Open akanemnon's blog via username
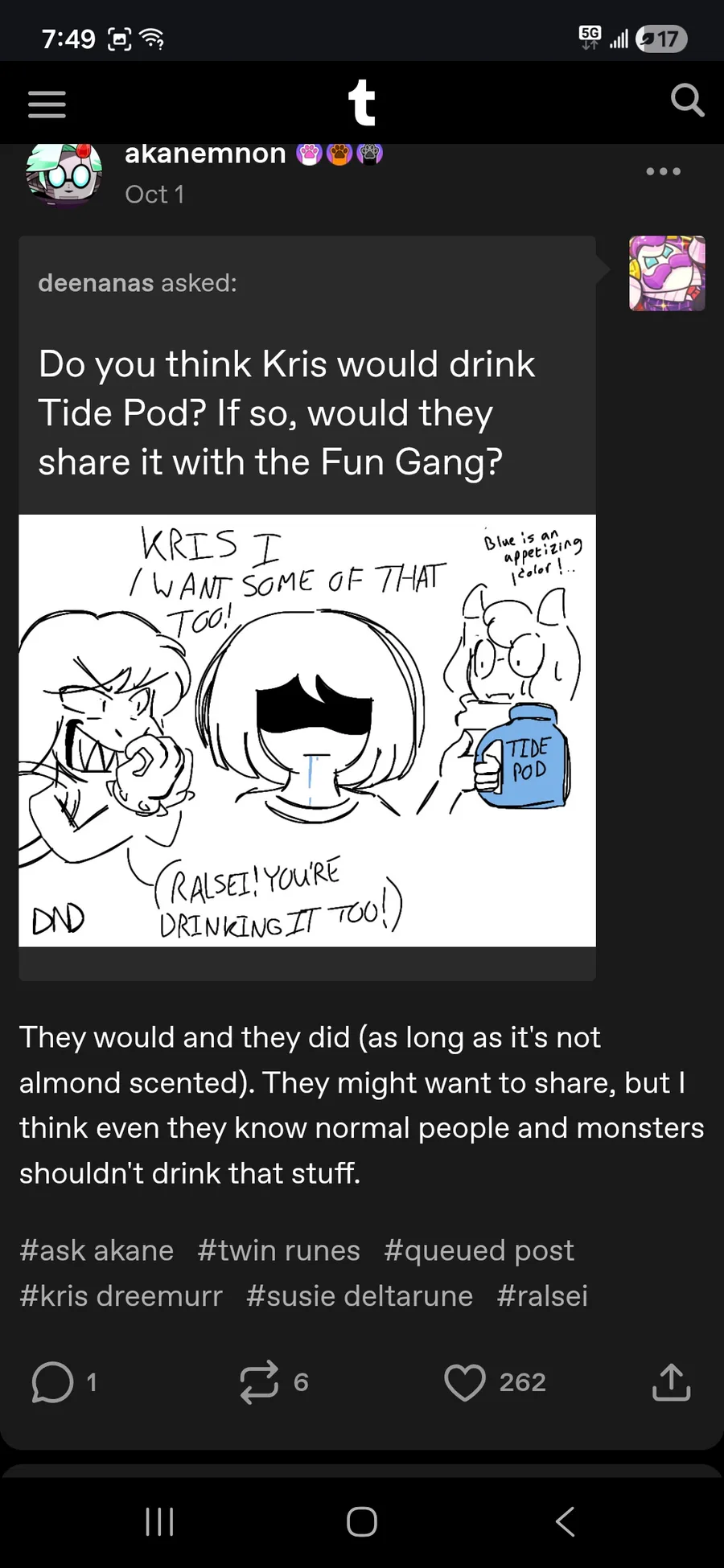 tap(205, 153)
